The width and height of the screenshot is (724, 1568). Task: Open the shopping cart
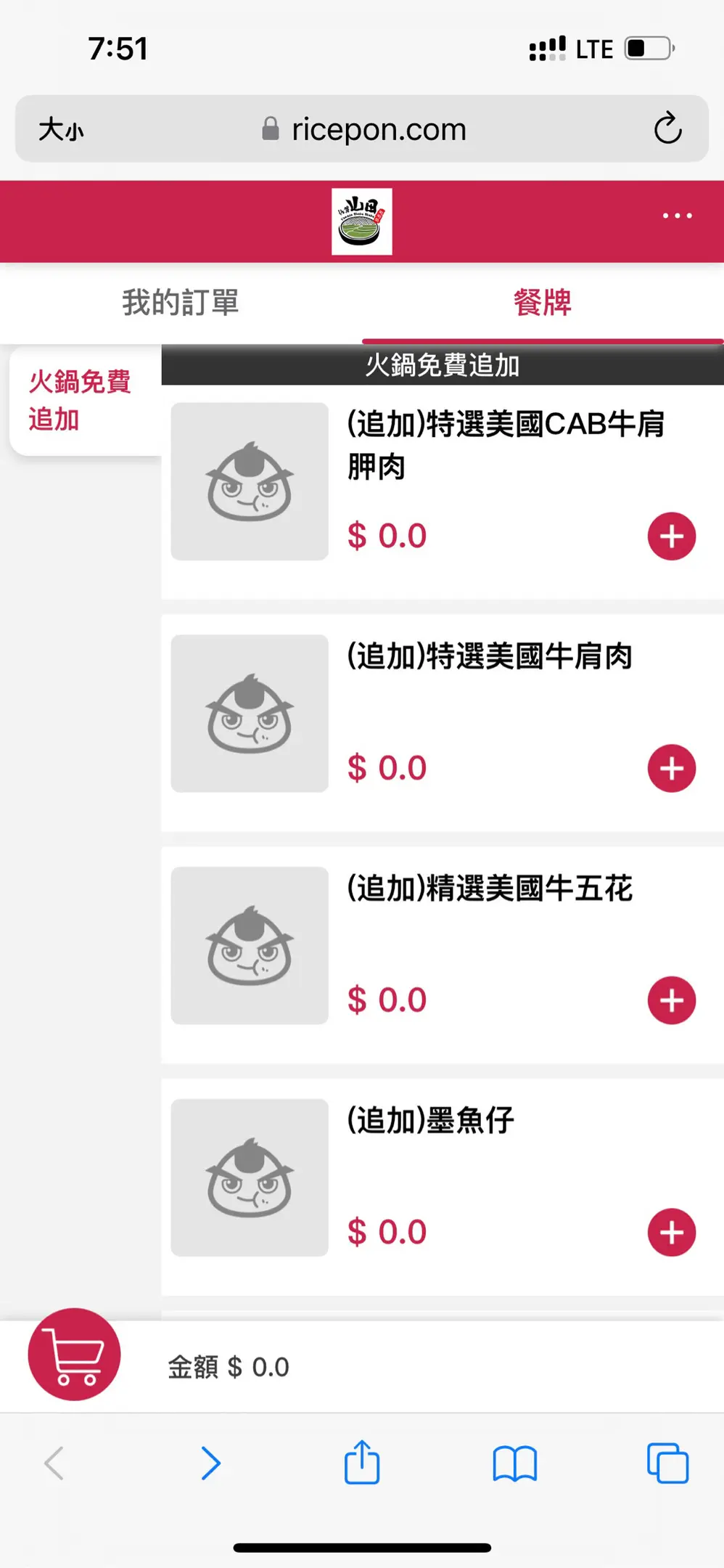[x=74, y=1354]
